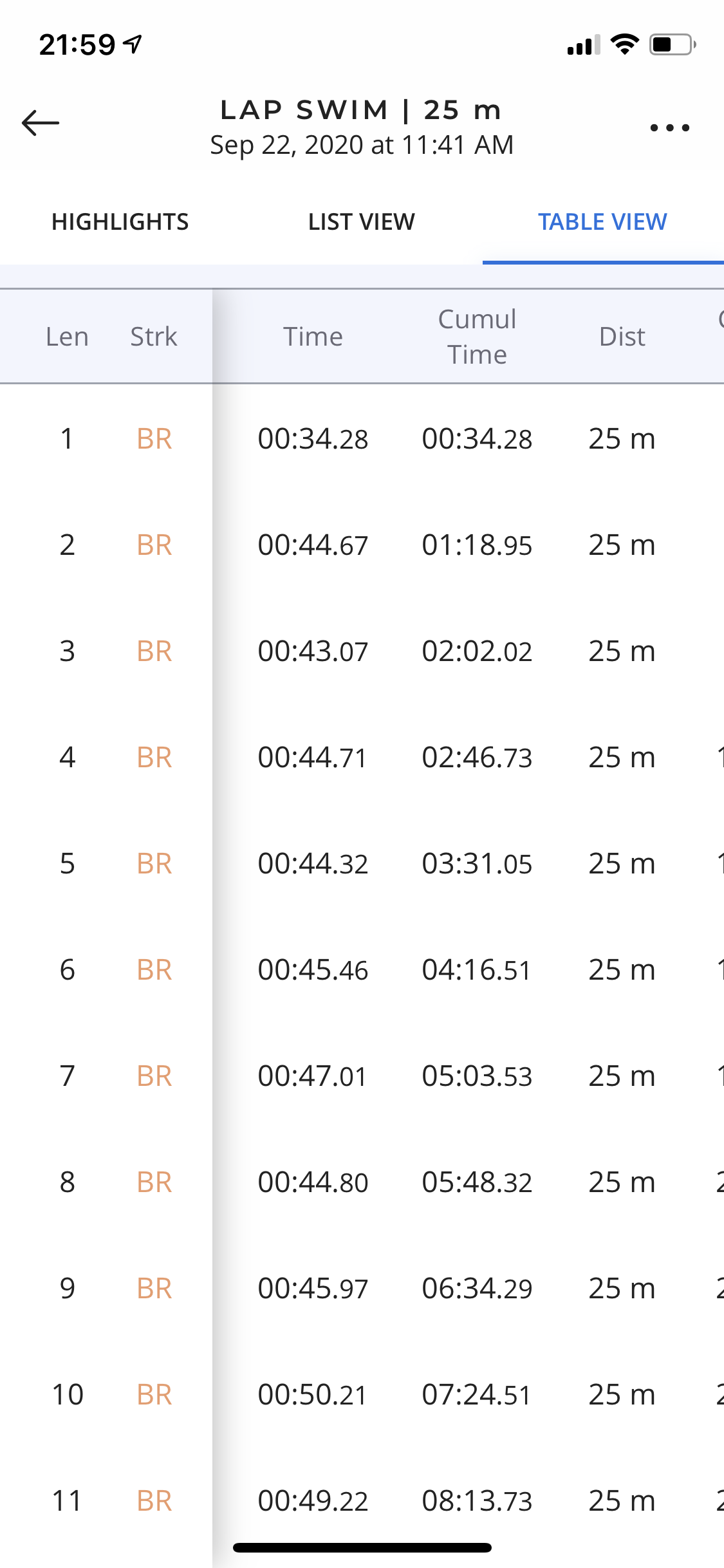Image resolution: width=724 pixels, height=1568 pixels.
Task: Go back using the arrow icon
Action: click(41, 123)
